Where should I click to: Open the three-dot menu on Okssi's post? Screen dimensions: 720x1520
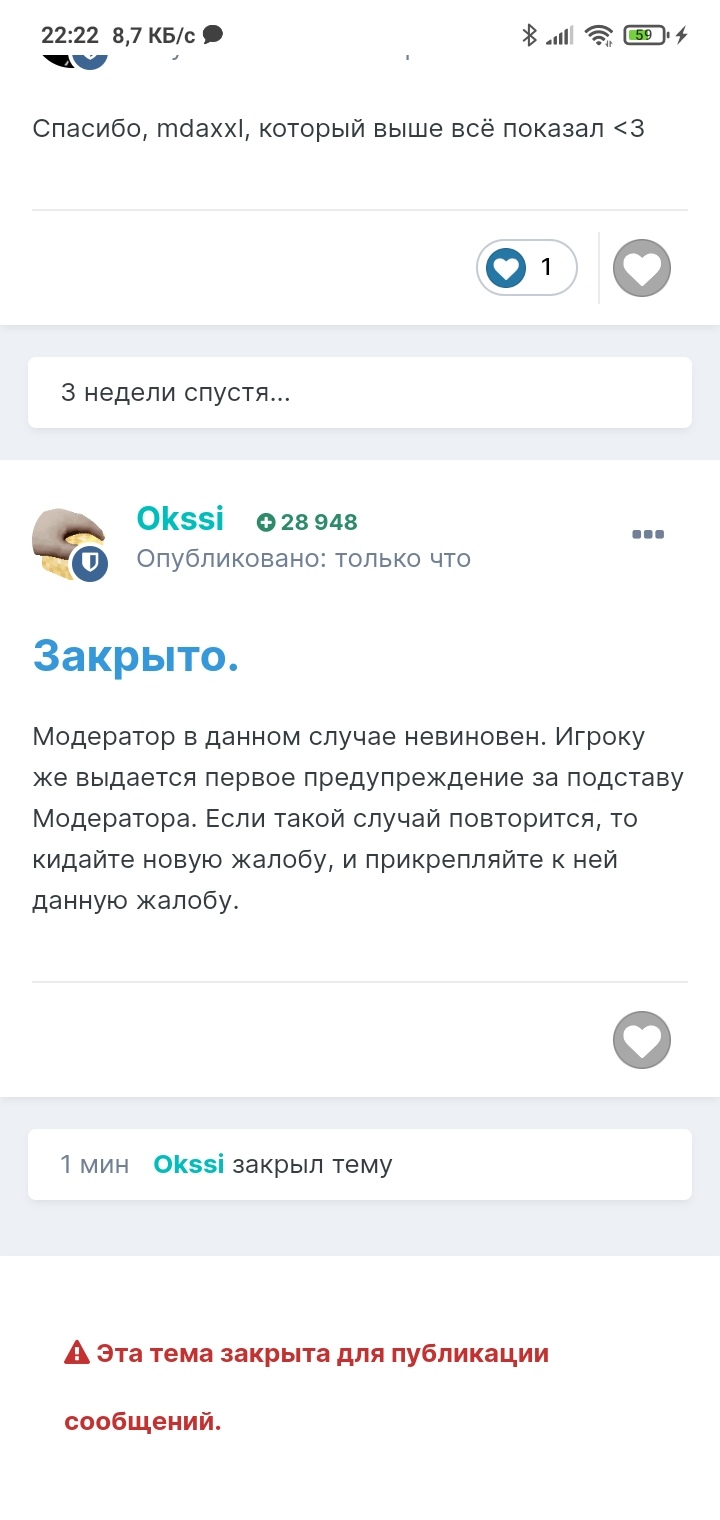click(x=648, y=534)
